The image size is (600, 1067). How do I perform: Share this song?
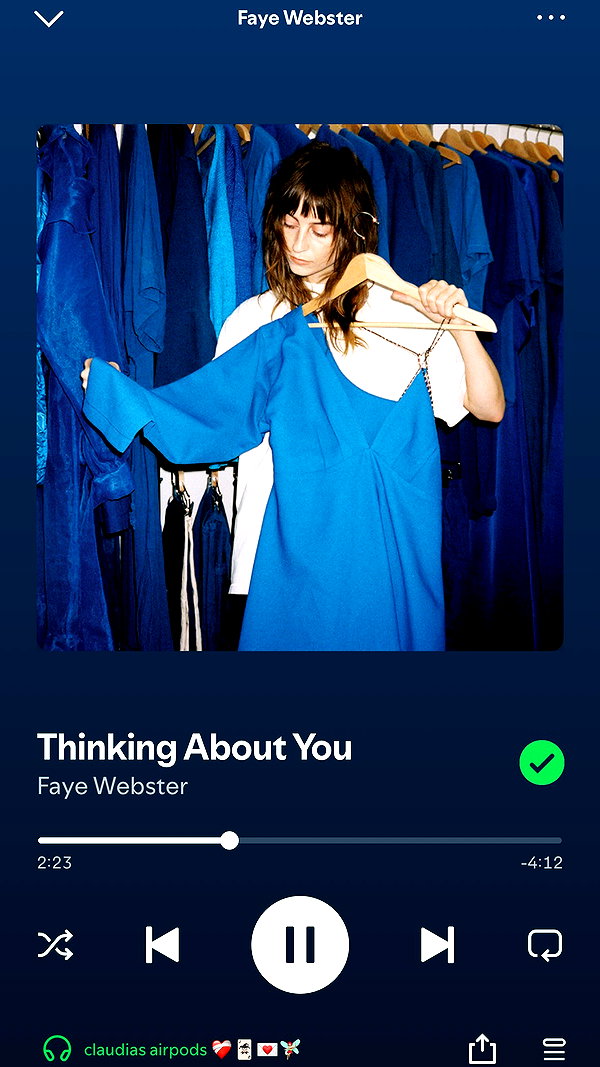[482, 1049]
